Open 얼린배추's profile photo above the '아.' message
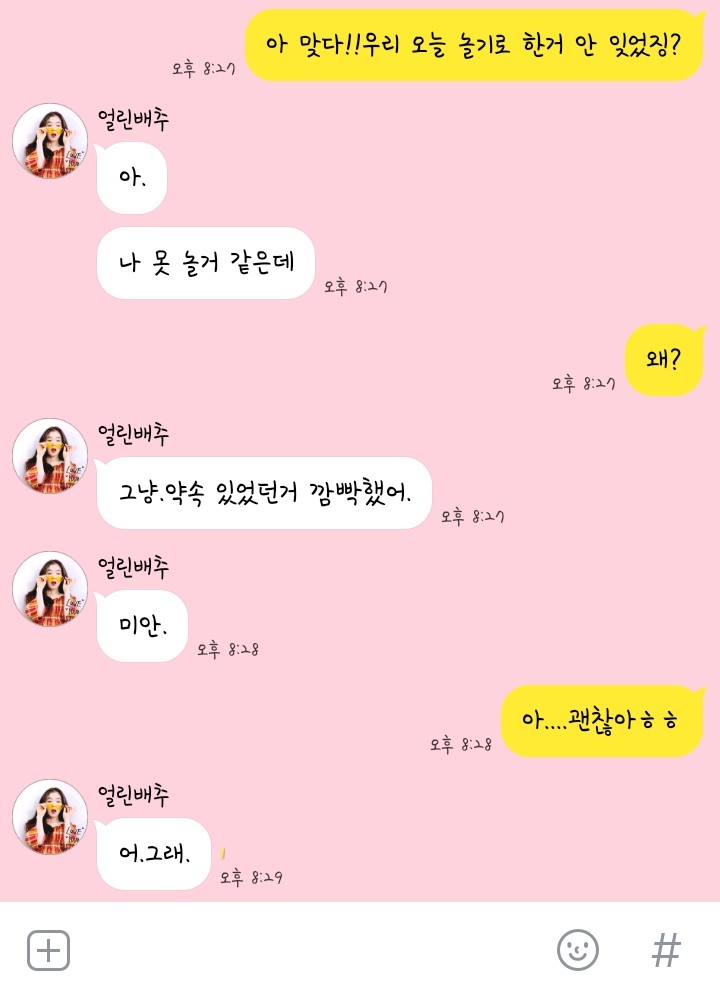The width and height of the screenshot is (720, 998). pos(50,141)
